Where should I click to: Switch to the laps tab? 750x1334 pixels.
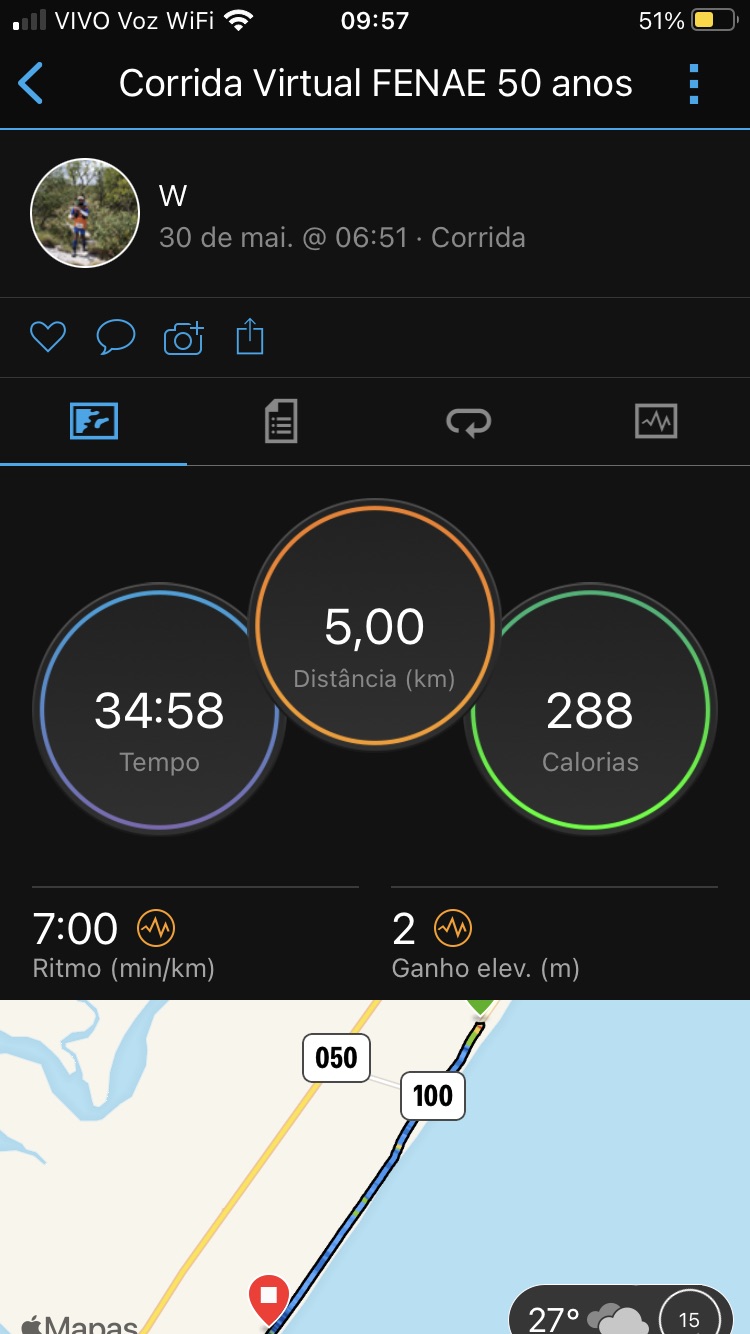click(x=468, y=422)
